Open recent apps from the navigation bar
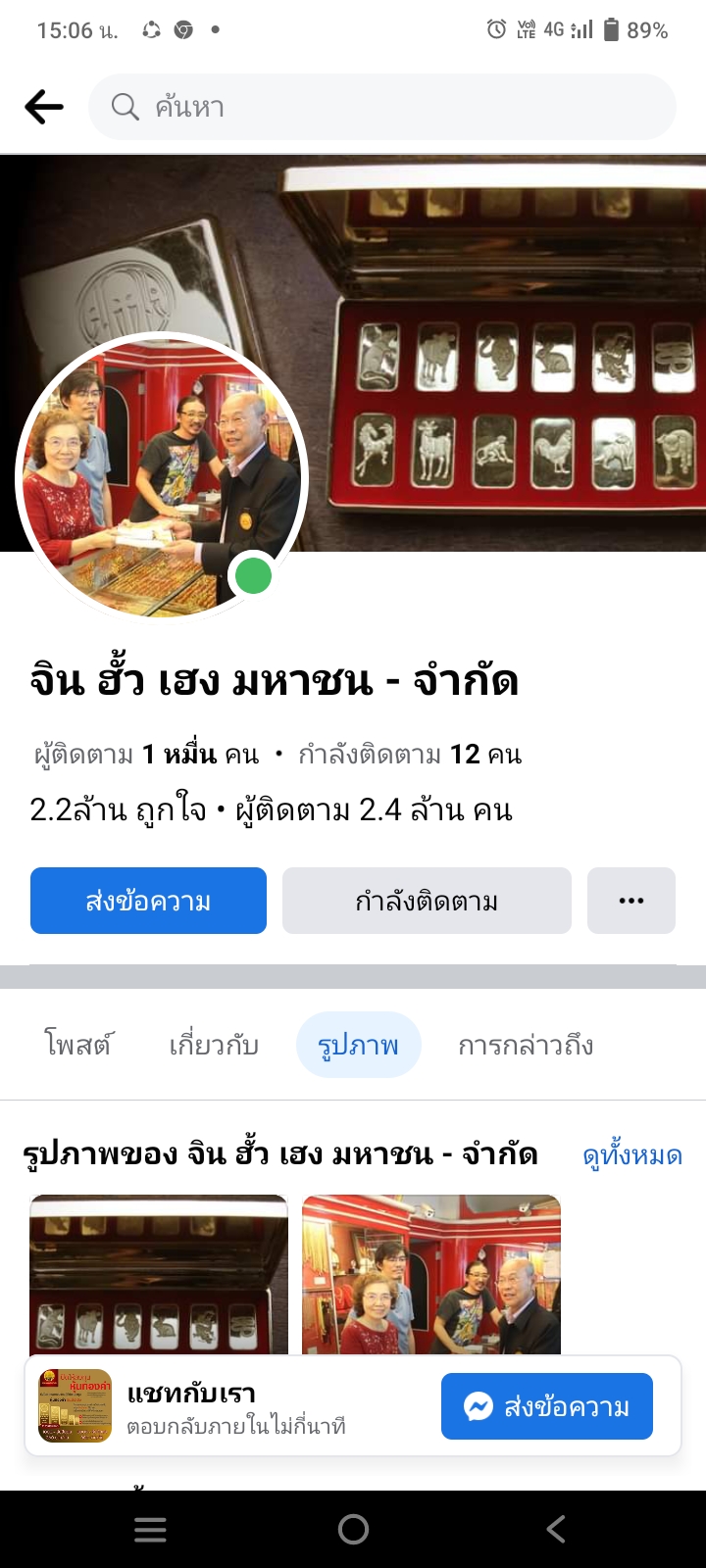706x1568 pixels. (150, 1529)
